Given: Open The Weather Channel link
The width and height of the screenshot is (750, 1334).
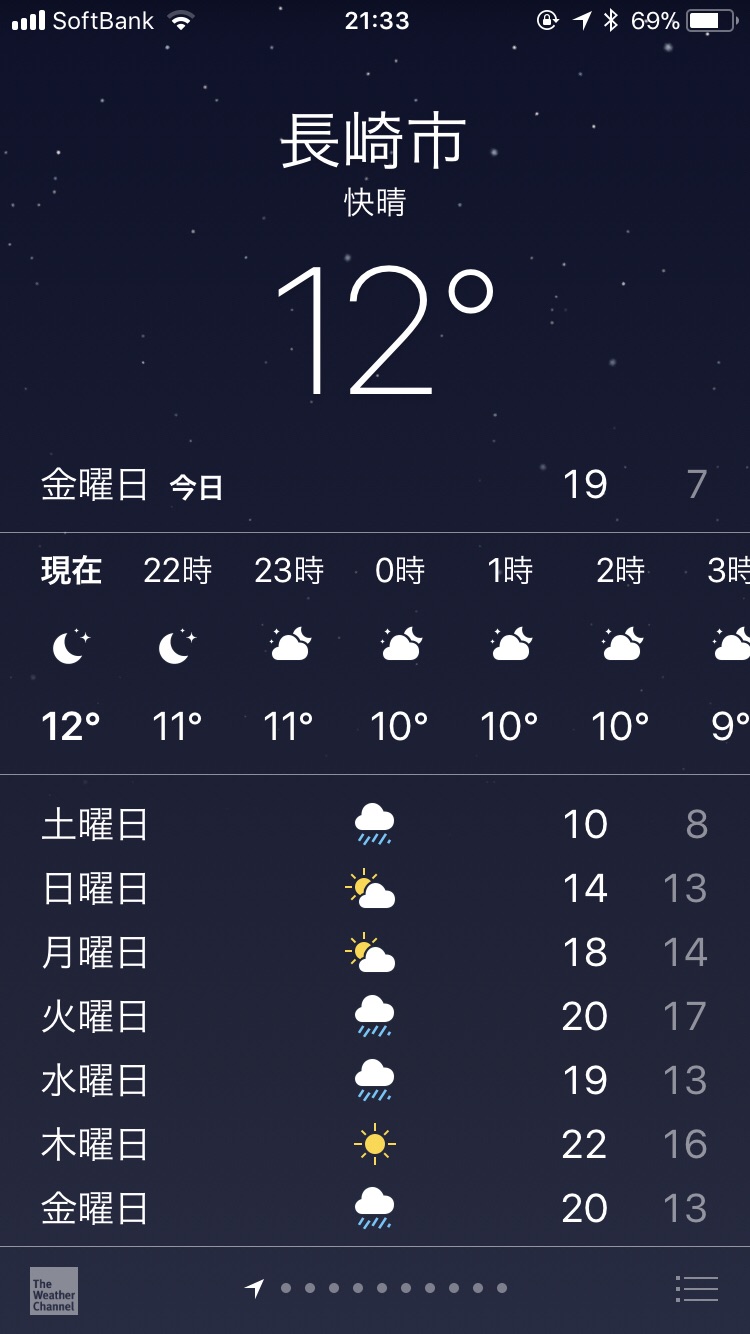Looking at the screenshot, I should coord(54,1291).
